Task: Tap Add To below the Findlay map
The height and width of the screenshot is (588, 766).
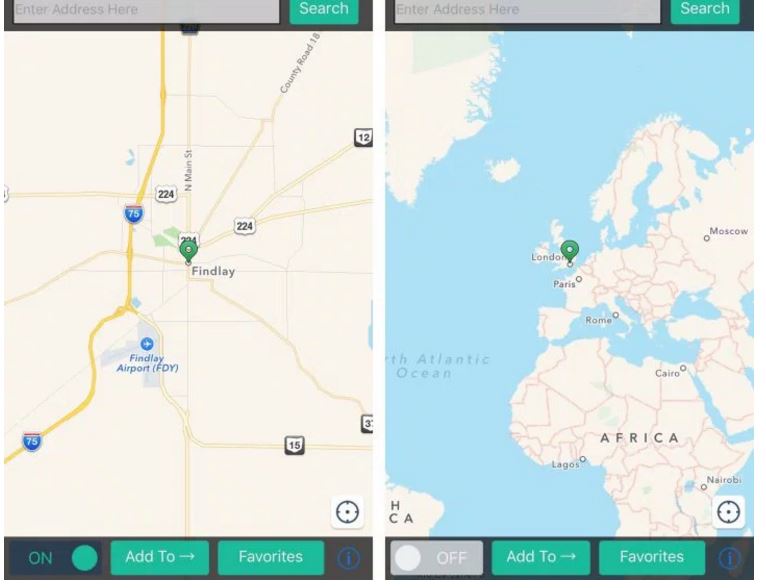Action: 159,557
